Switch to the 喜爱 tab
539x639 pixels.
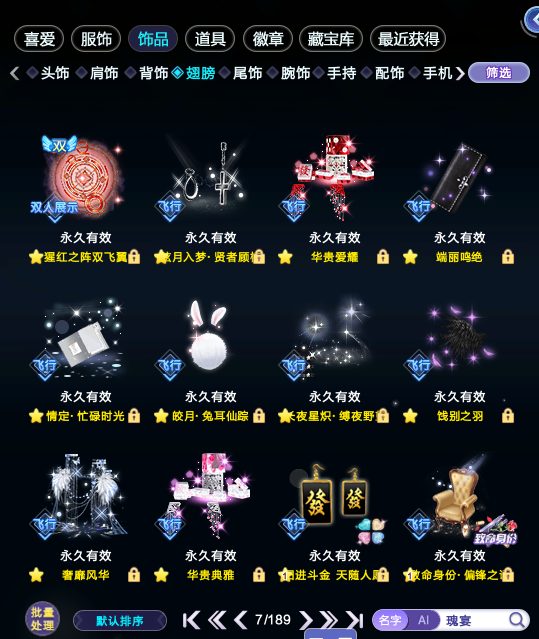point(39,39)
